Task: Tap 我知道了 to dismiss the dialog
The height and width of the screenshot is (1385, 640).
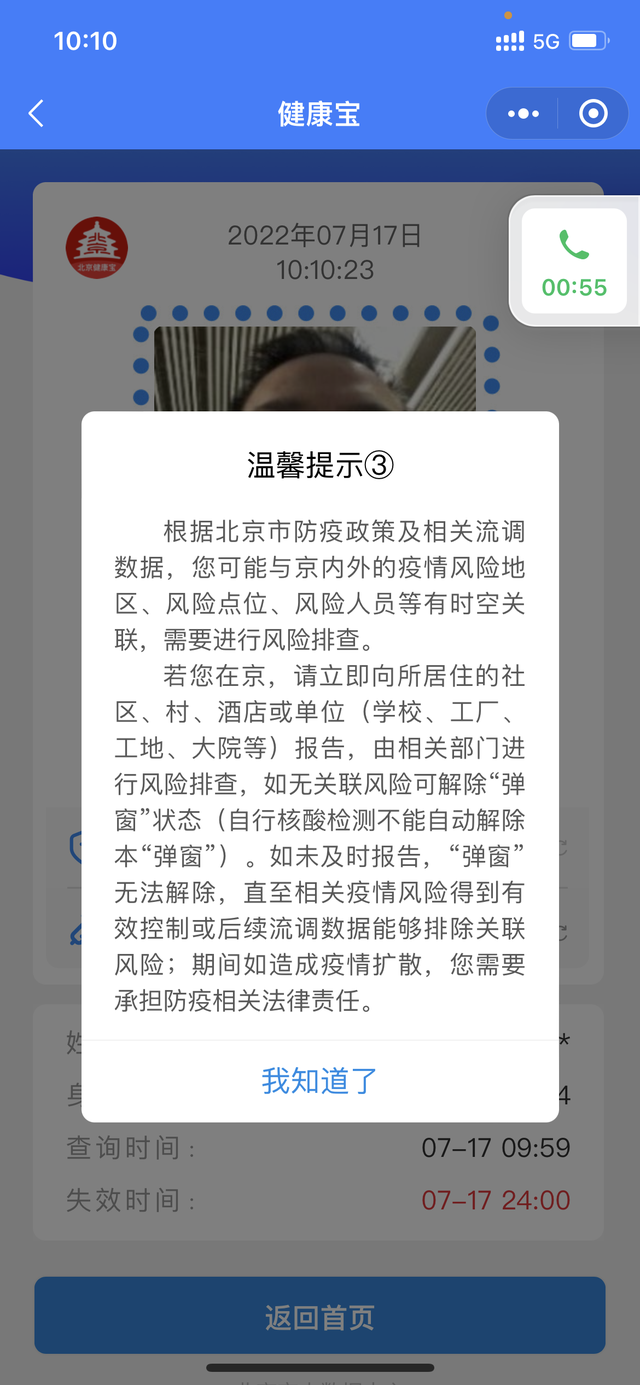Action: coord(320,1080)
